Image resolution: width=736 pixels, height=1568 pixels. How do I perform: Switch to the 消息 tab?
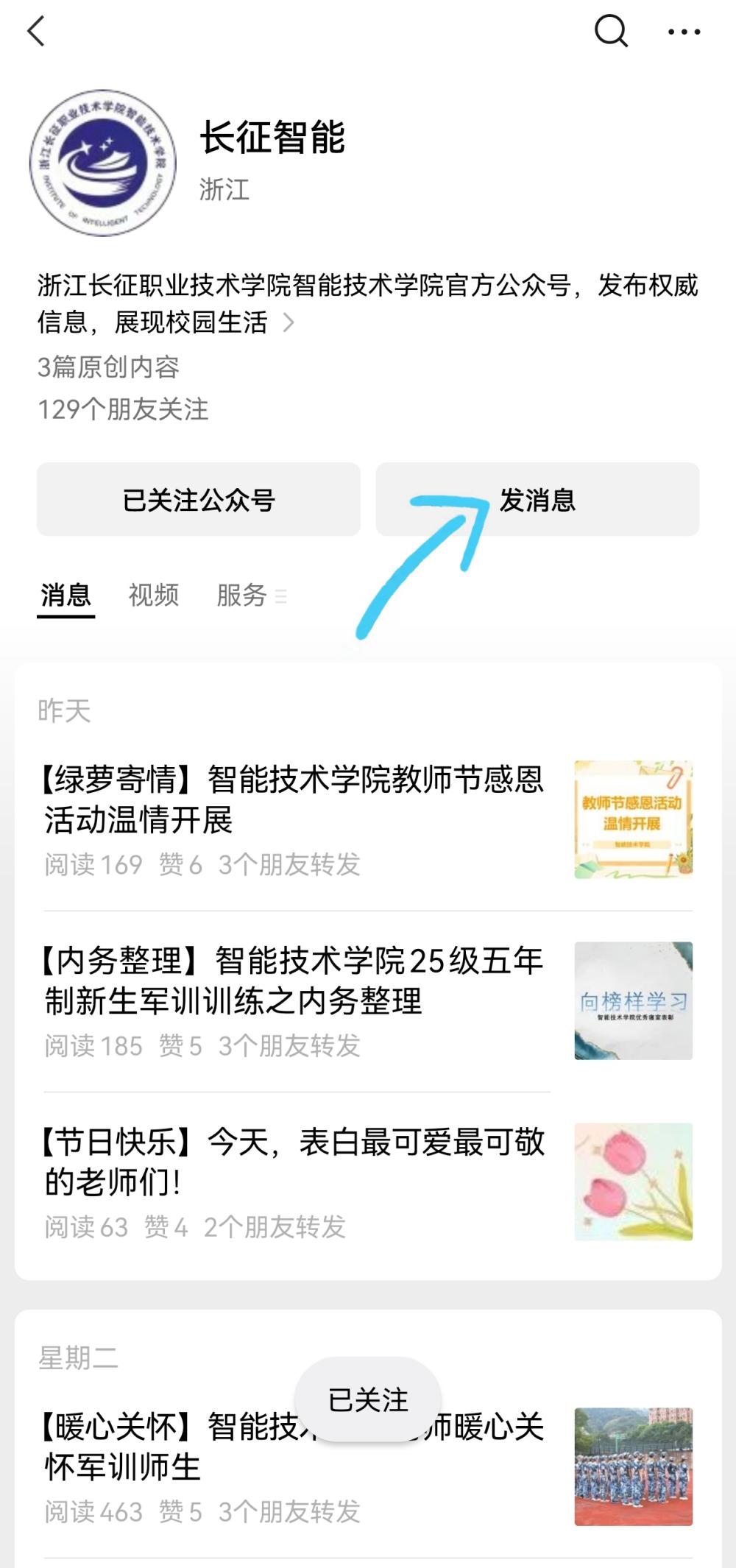click(x=66, y=595)
